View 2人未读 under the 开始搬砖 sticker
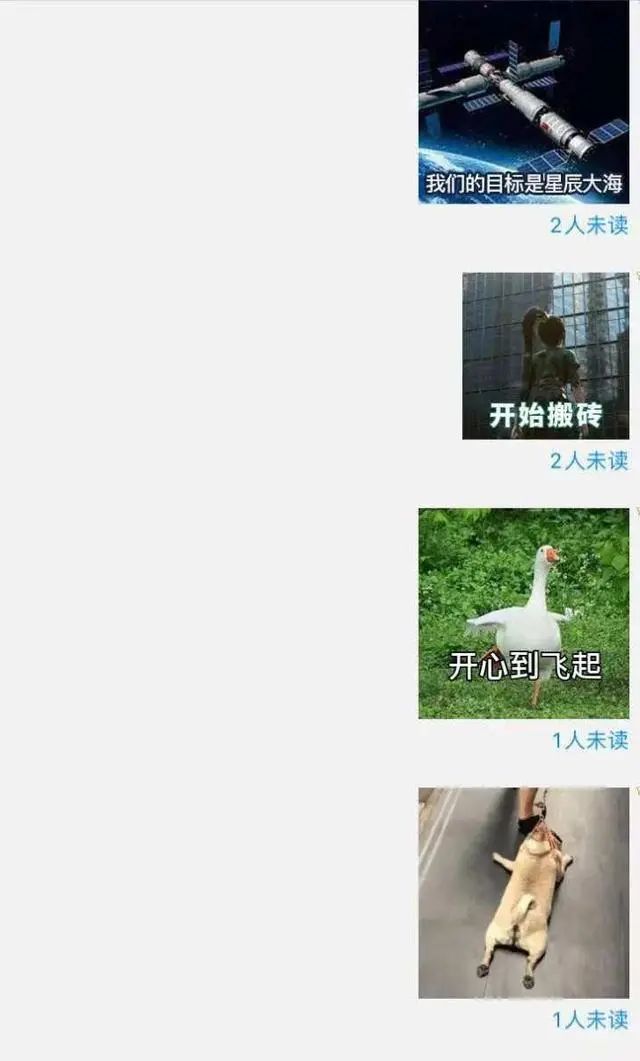 coord(589,461)
